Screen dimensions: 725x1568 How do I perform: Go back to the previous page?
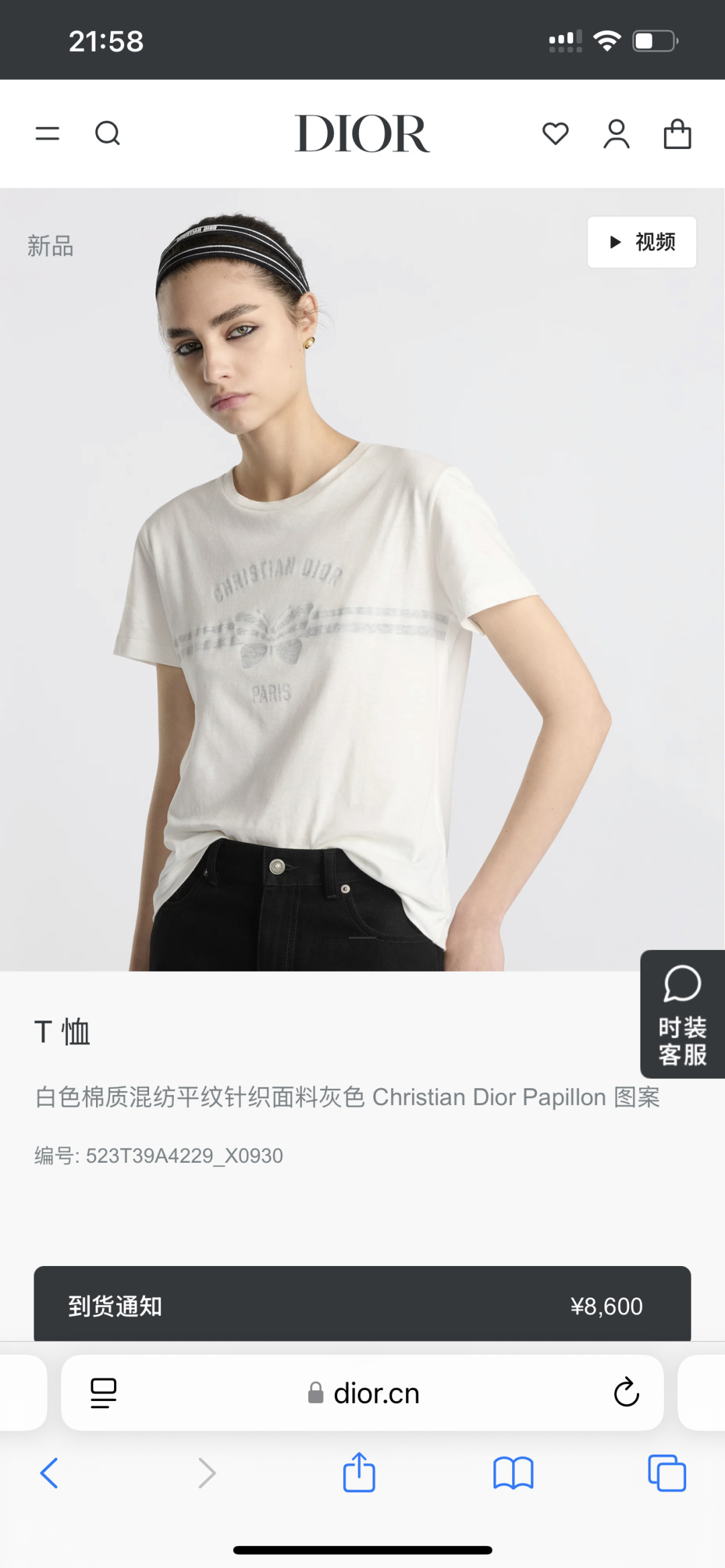(49, 1473)
